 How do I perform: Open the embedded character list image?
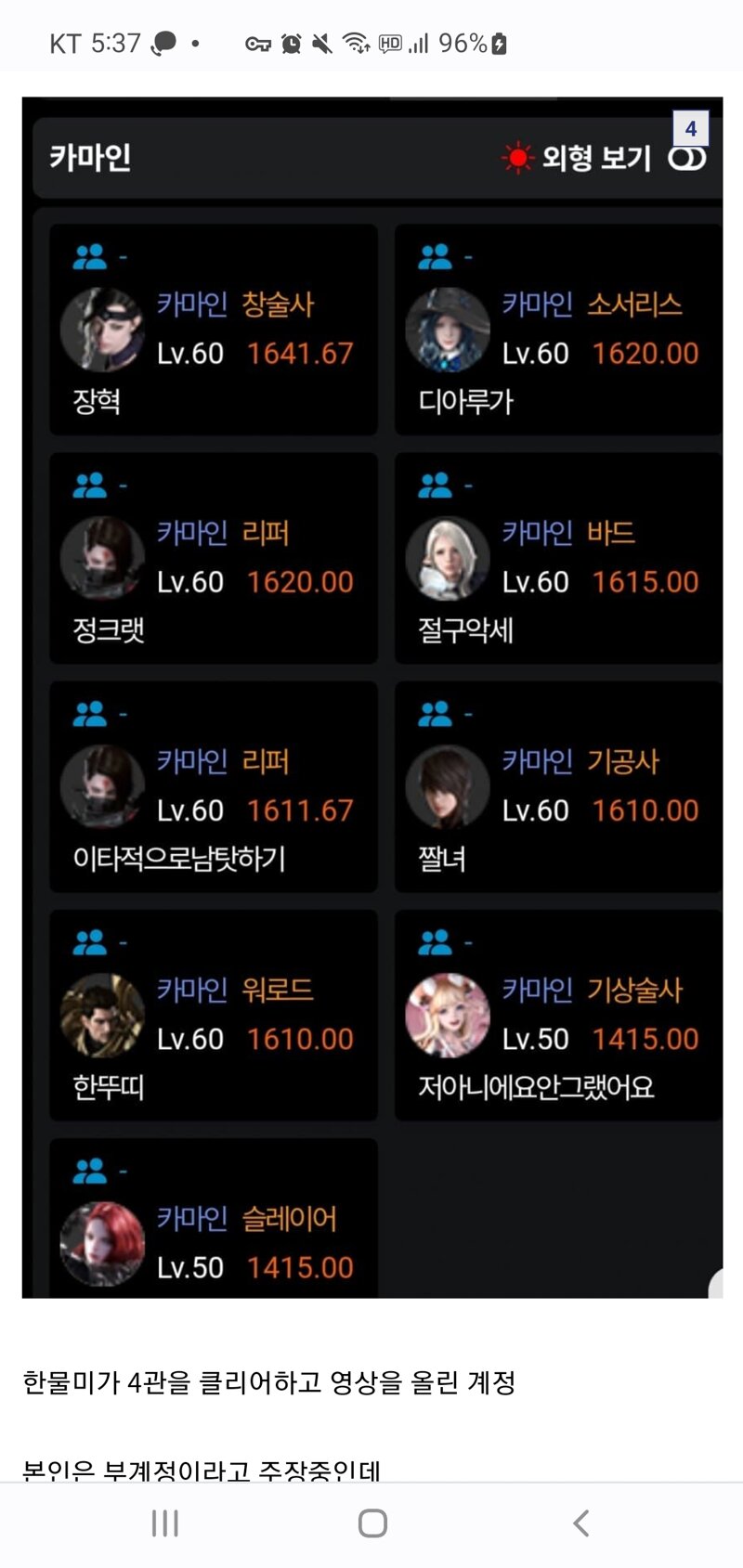tap(372, 697)
